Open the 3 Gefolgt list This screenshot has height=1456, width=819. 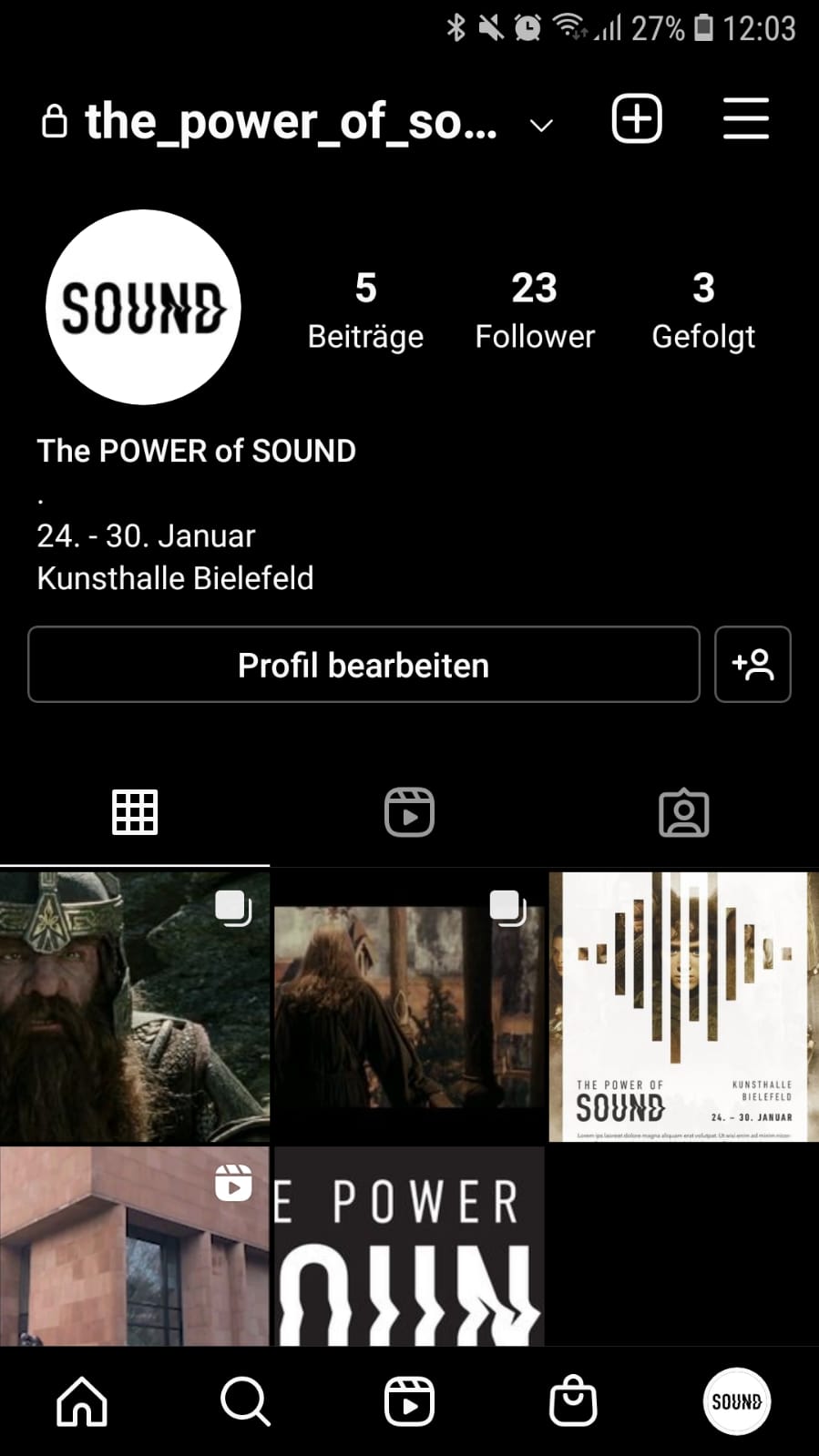click(703, 311)
